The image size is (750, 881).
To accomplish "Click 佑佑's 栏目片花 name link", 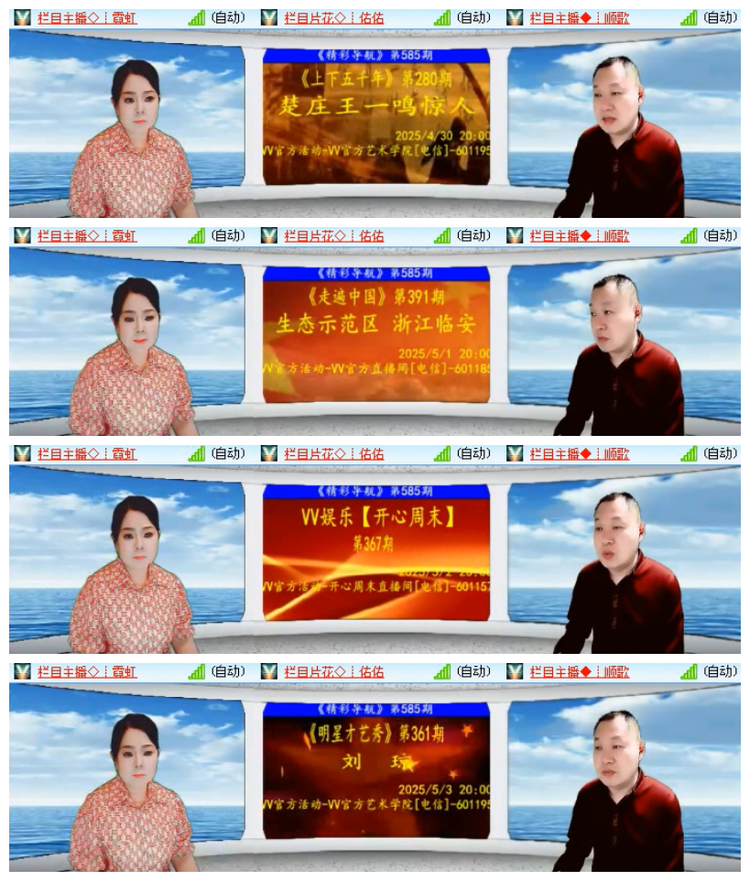I will click(335, 15).
